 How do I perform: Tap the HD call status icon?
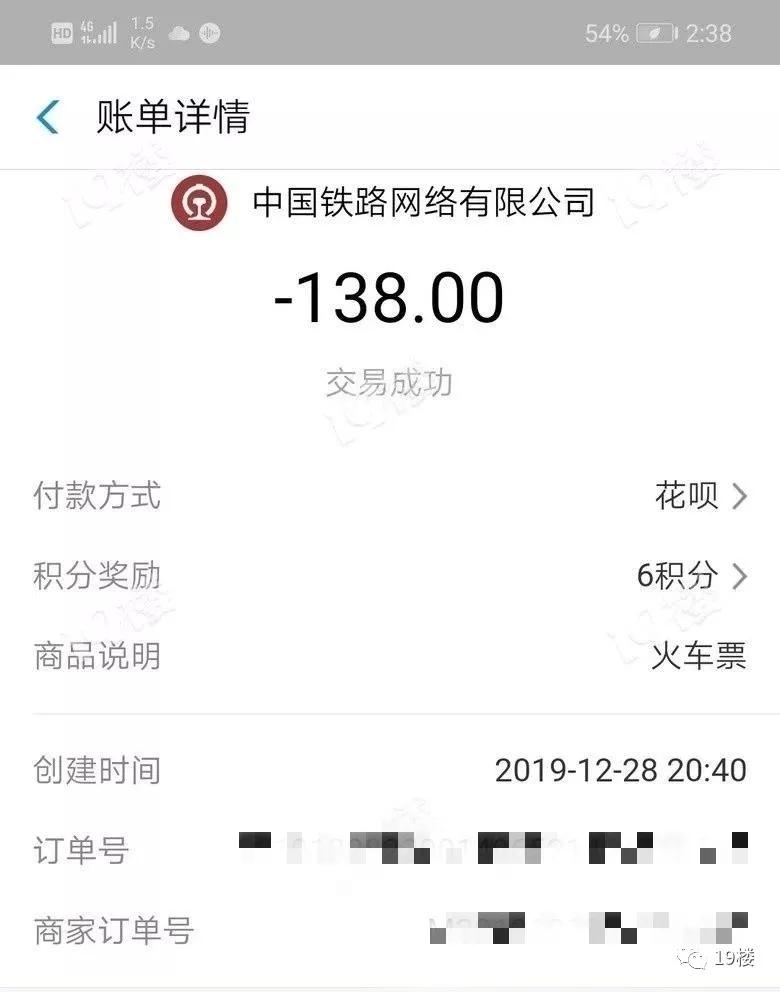pos(63,34)
